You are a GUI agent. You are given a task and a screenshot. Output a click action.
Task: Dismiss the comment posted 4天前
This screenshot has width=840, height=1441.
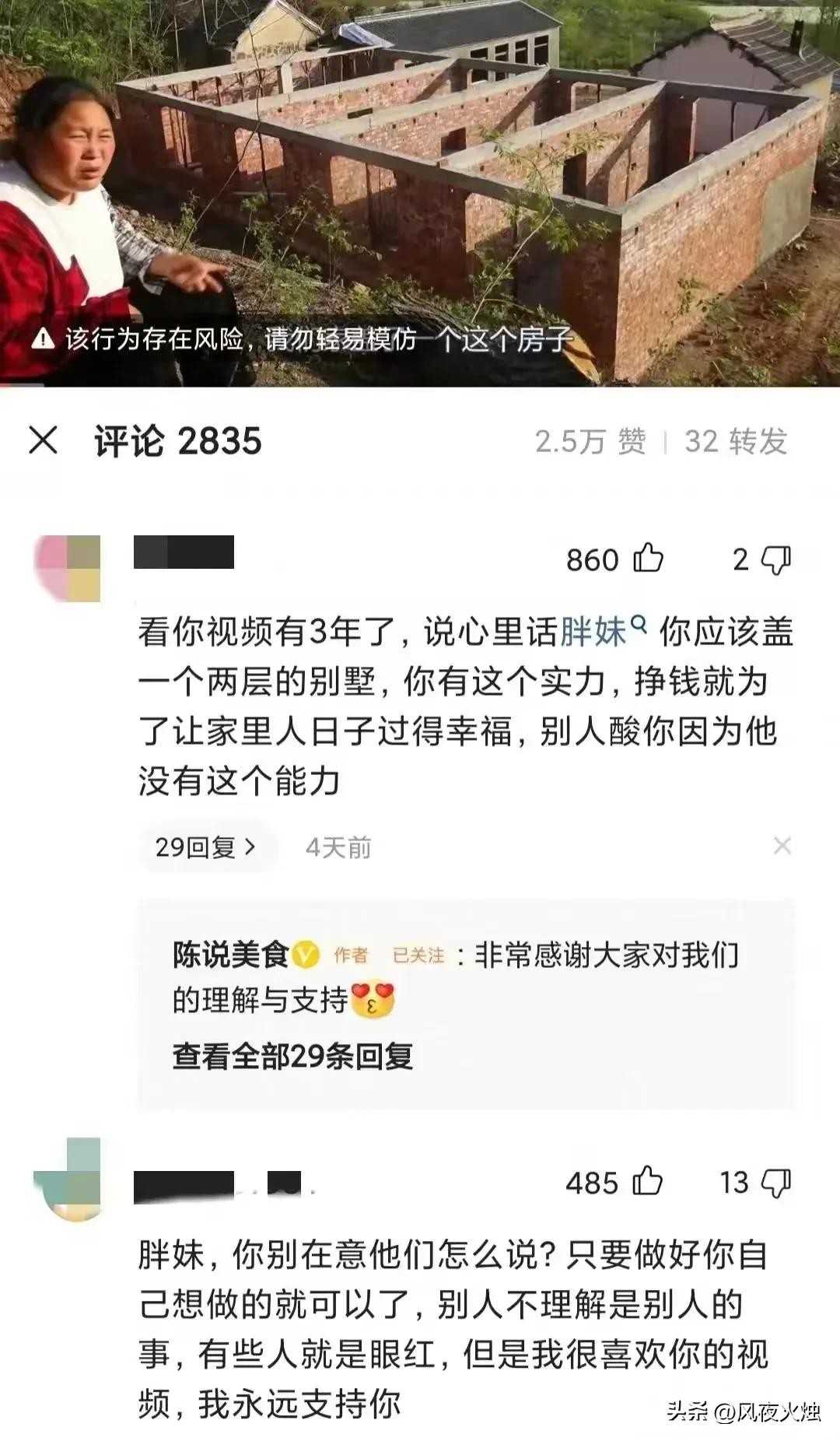(x=782, y=846)
